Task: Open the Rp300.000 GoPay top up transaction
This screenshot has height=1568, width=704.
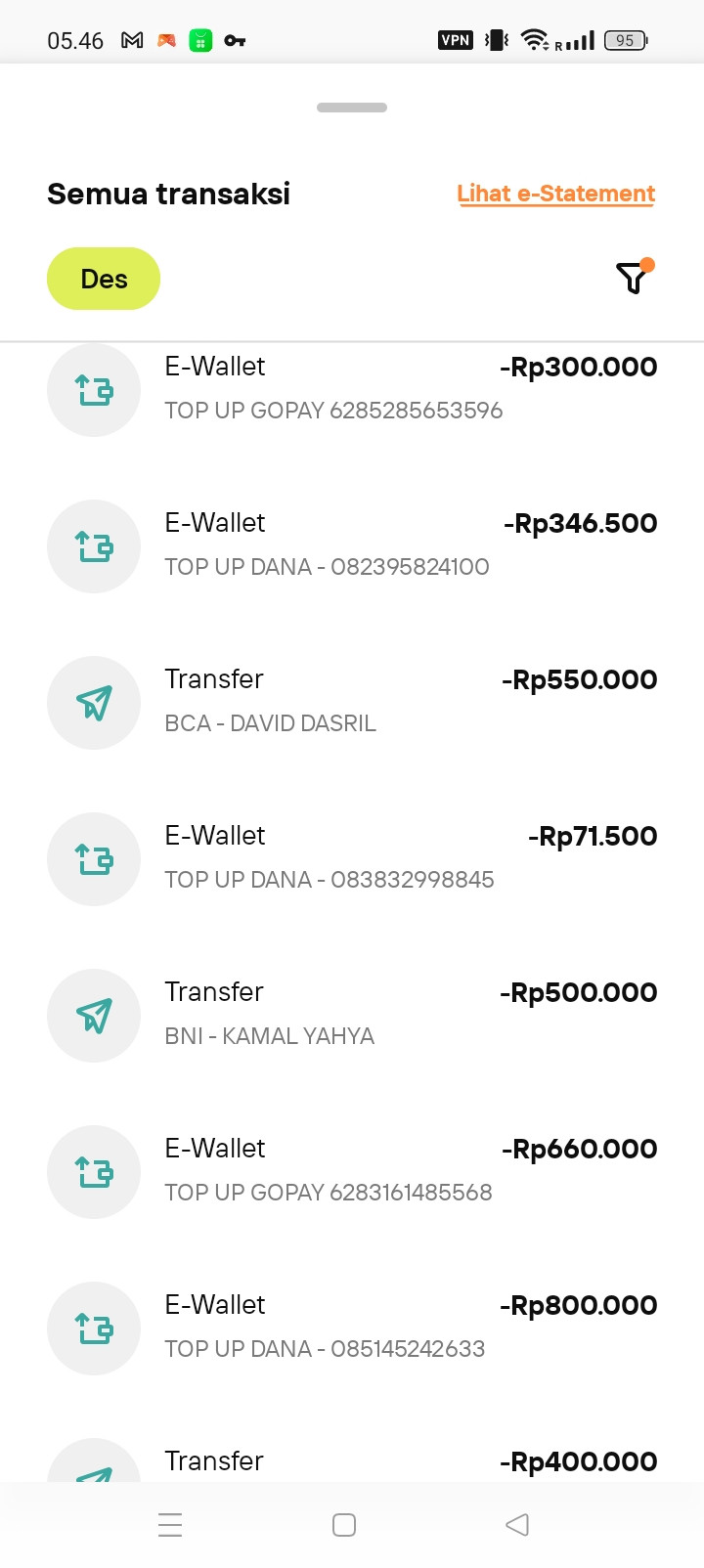Action: (352, 388)
